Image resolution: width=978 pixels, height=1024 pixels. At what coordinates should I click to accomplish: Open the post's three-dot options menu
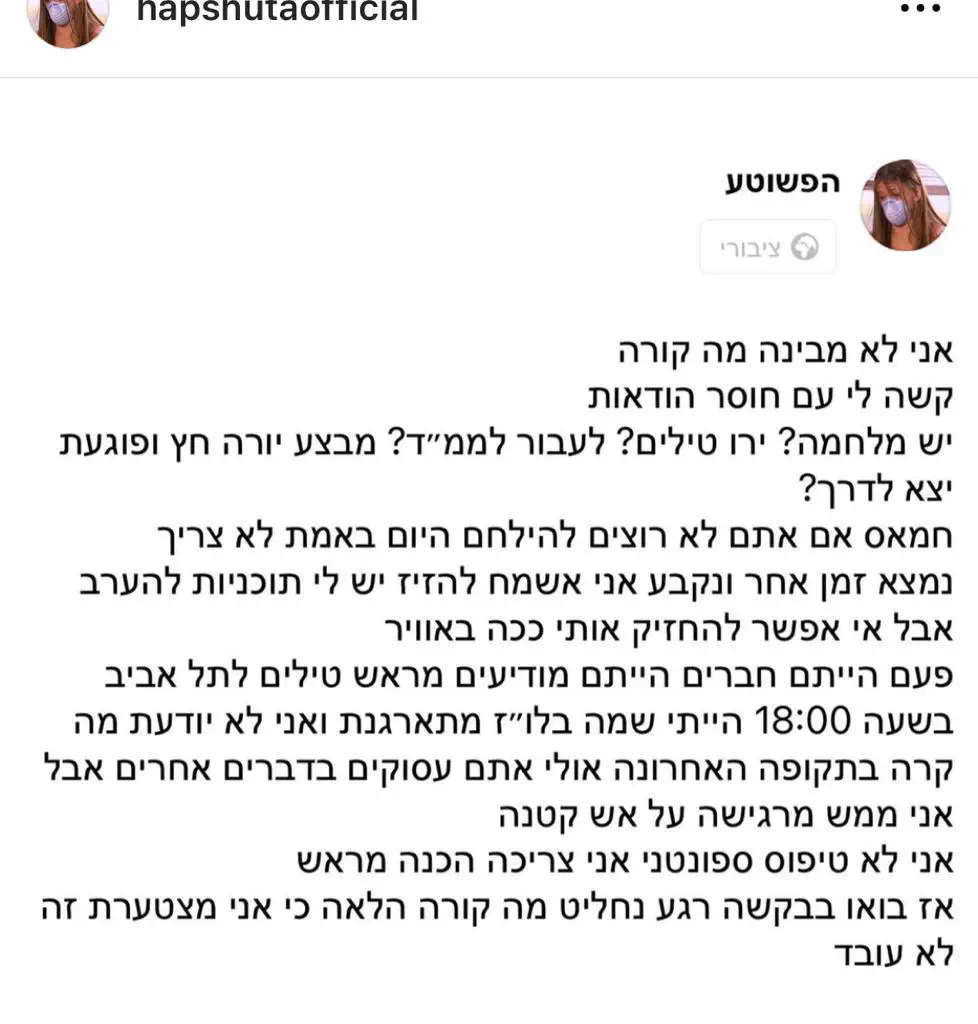921,9
